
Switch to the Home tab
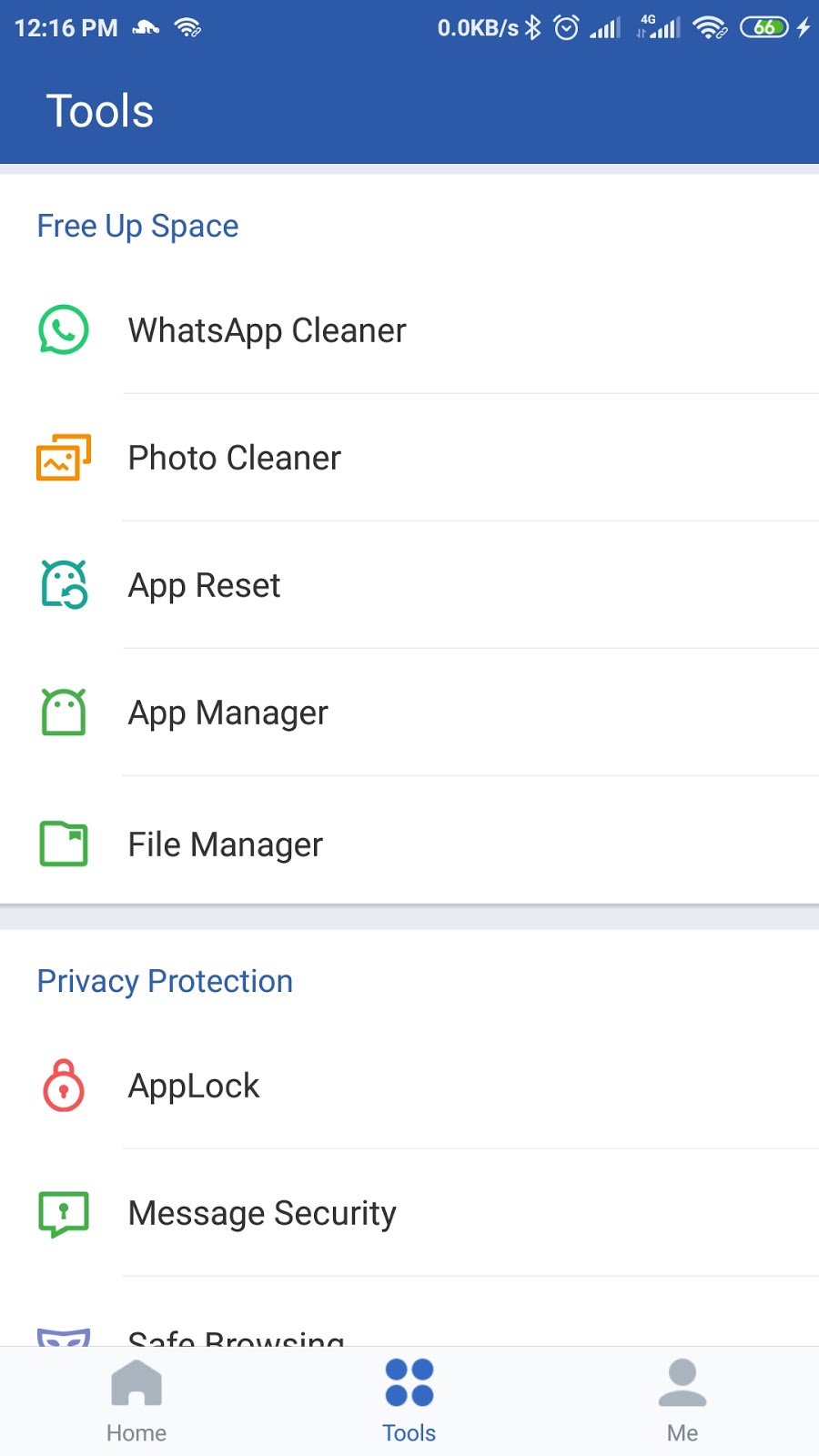136,1401
